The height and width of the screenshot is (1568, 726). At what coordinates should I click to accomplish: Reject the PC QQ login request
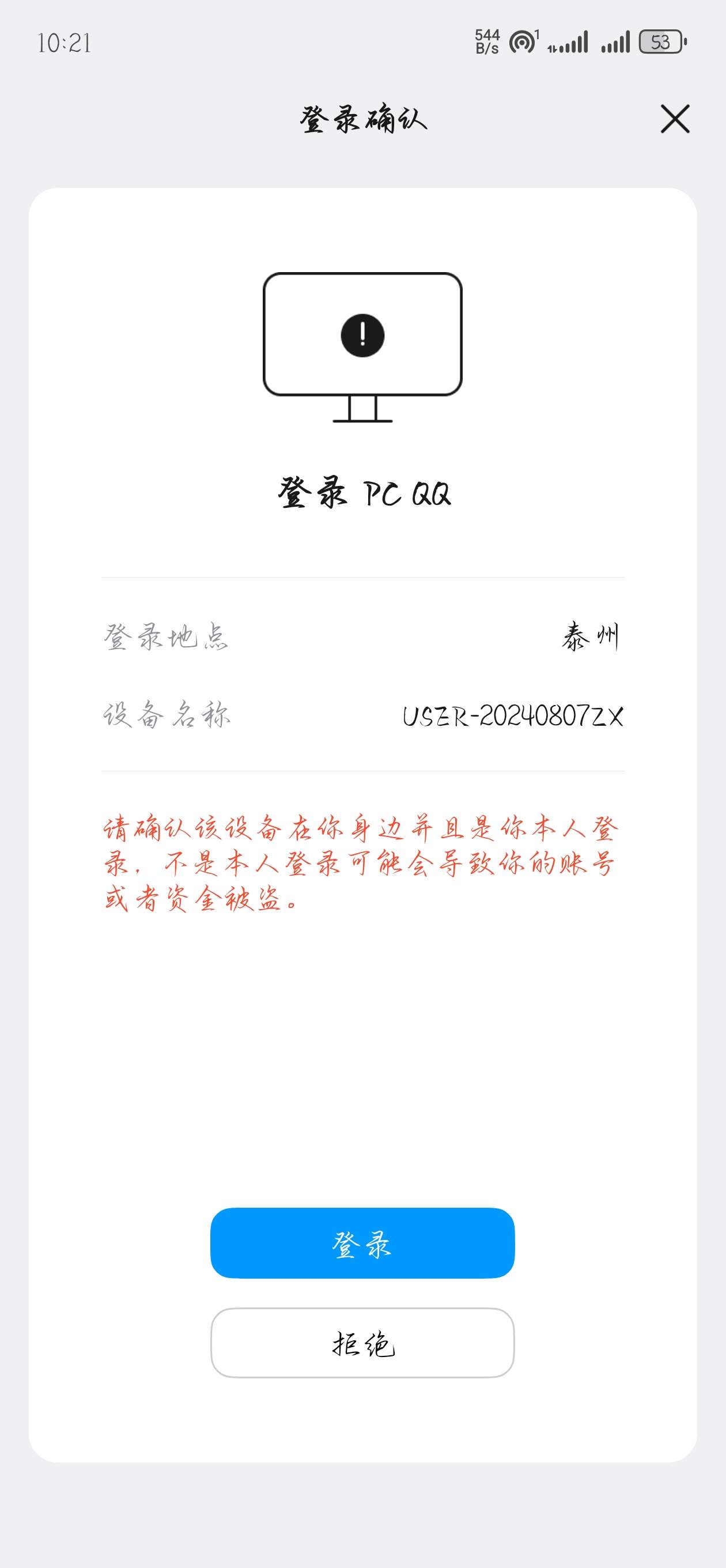click(362, 1342)
